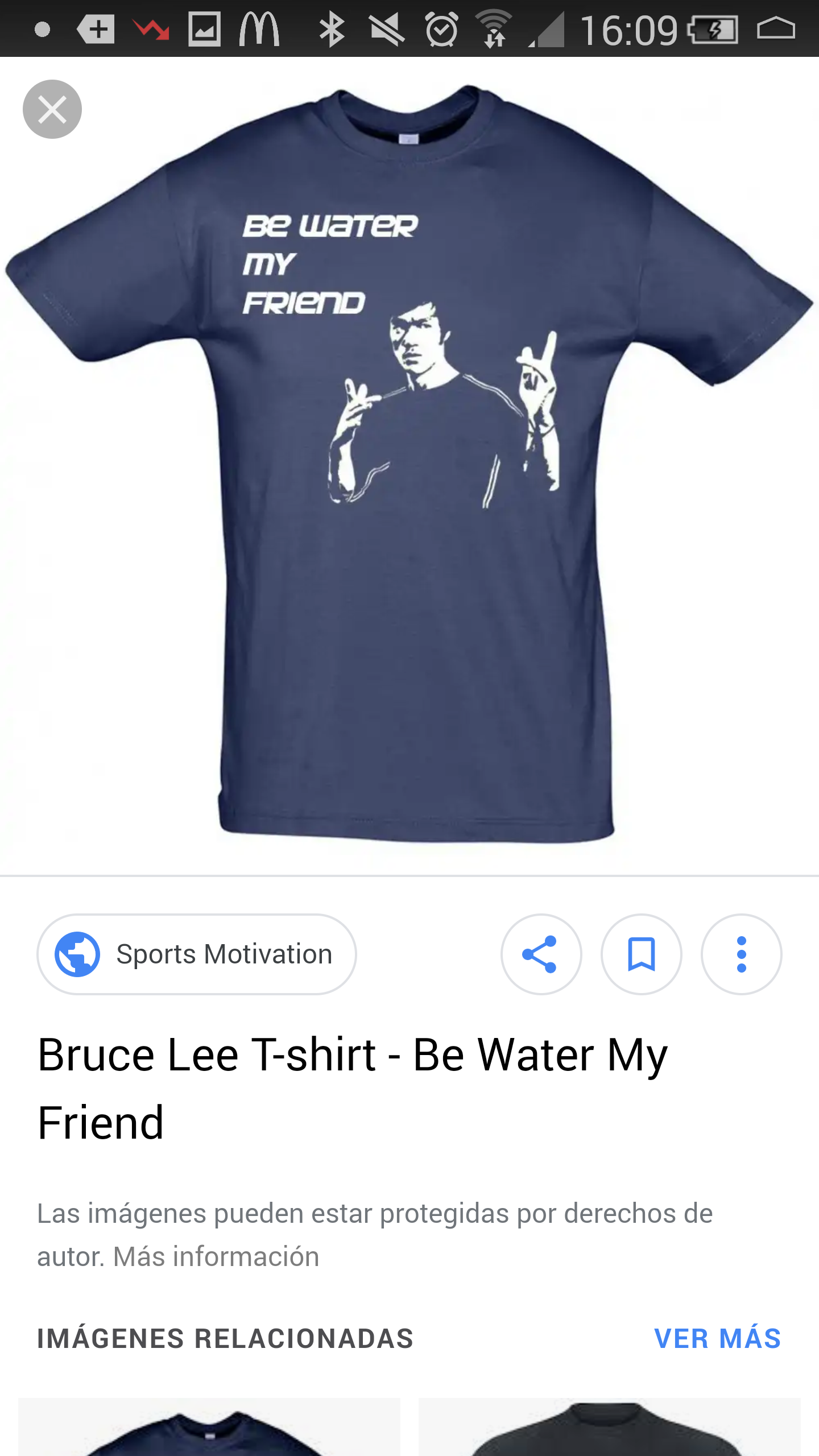Open the navy blue related T-shirt image
Image resolution: width=819 pixels, height=1456 pixels.
click(209, 1426)
